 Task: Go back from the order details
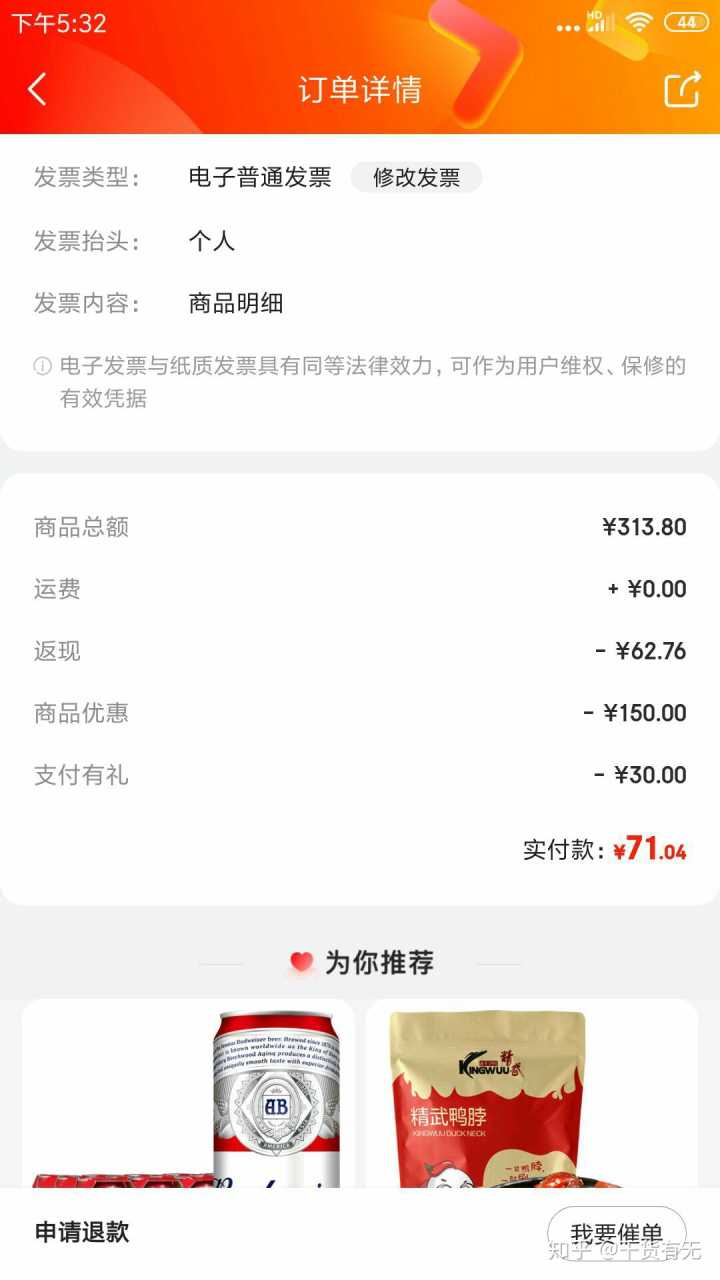click(x=37, y=90)
